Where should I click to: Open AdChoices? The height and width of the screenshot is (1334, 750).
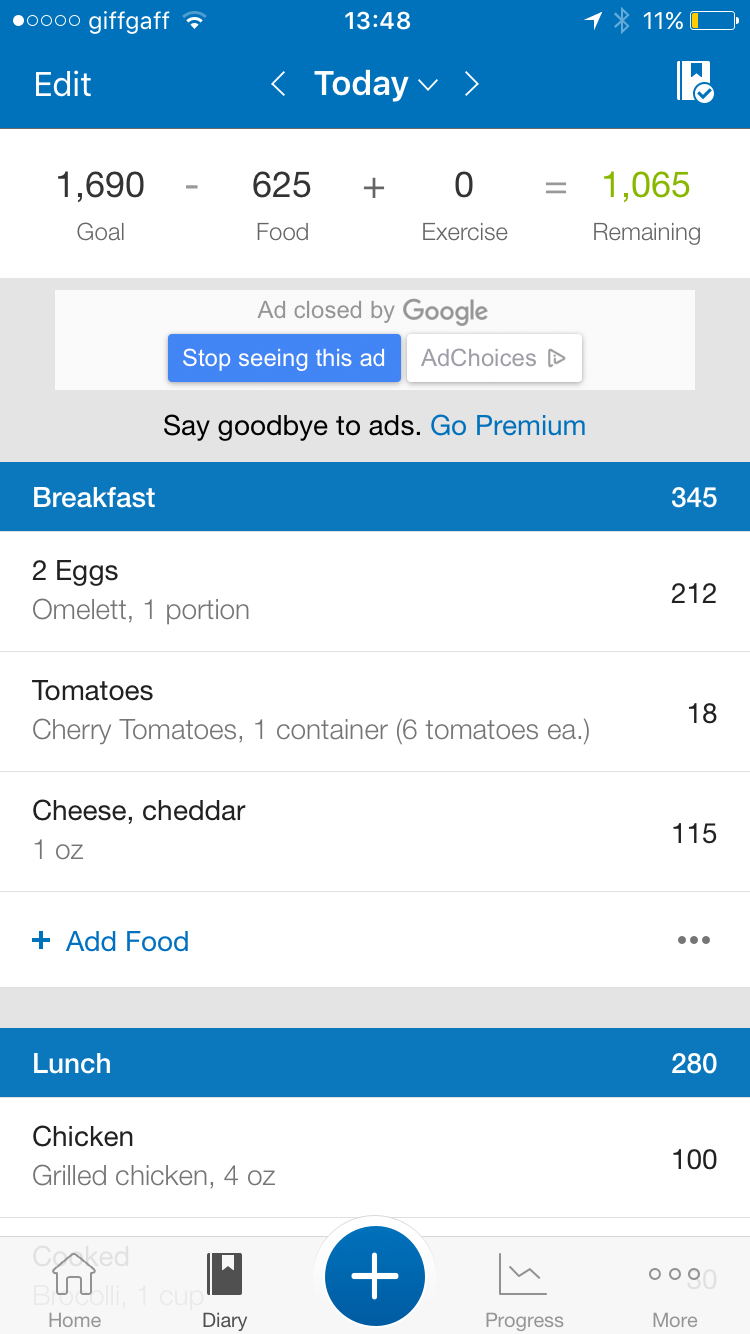pyautogui.click(x=494, y=358)
